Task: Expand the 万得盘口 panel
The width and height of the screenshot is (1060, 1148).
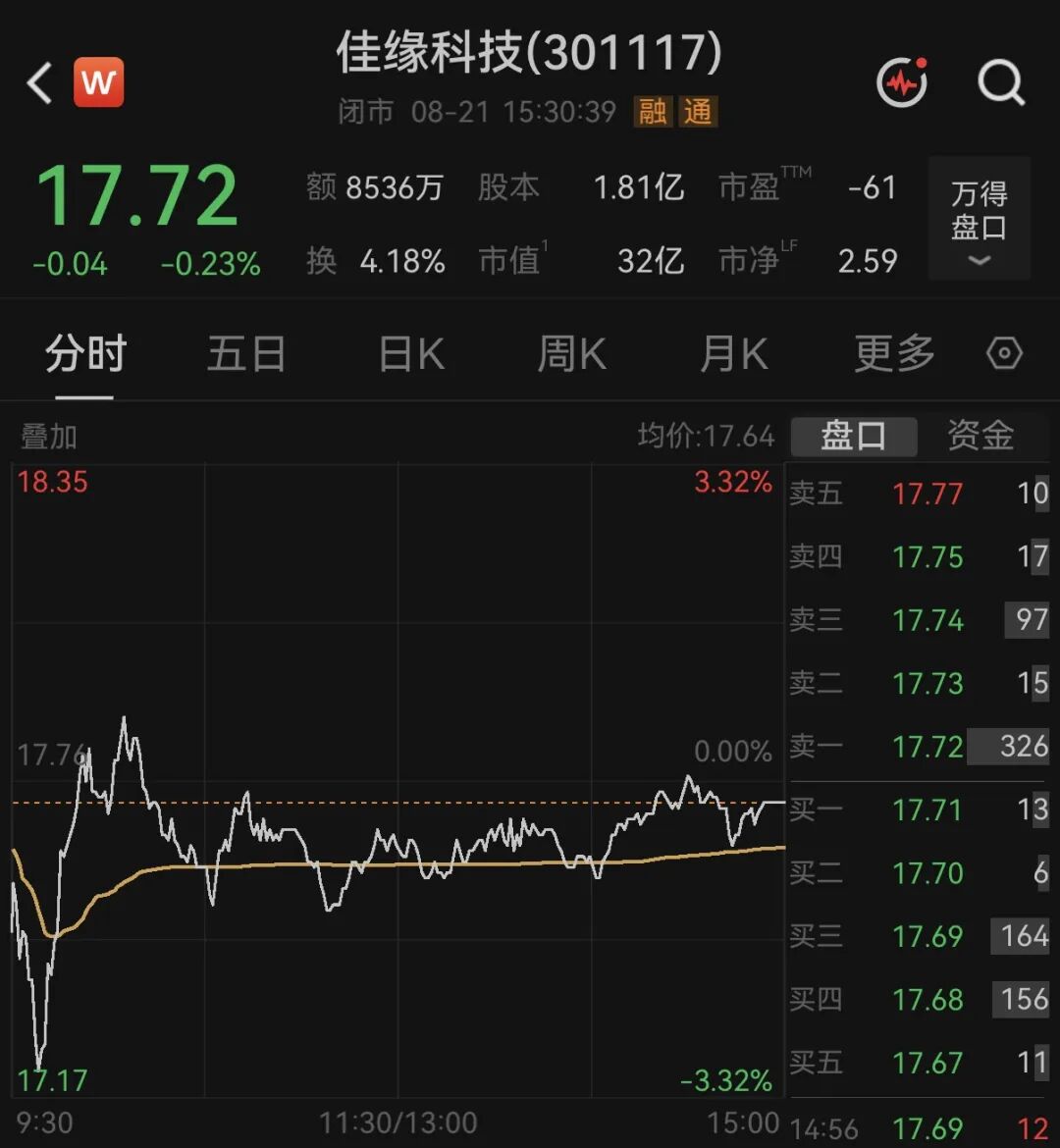Action: tap(980, 218)
